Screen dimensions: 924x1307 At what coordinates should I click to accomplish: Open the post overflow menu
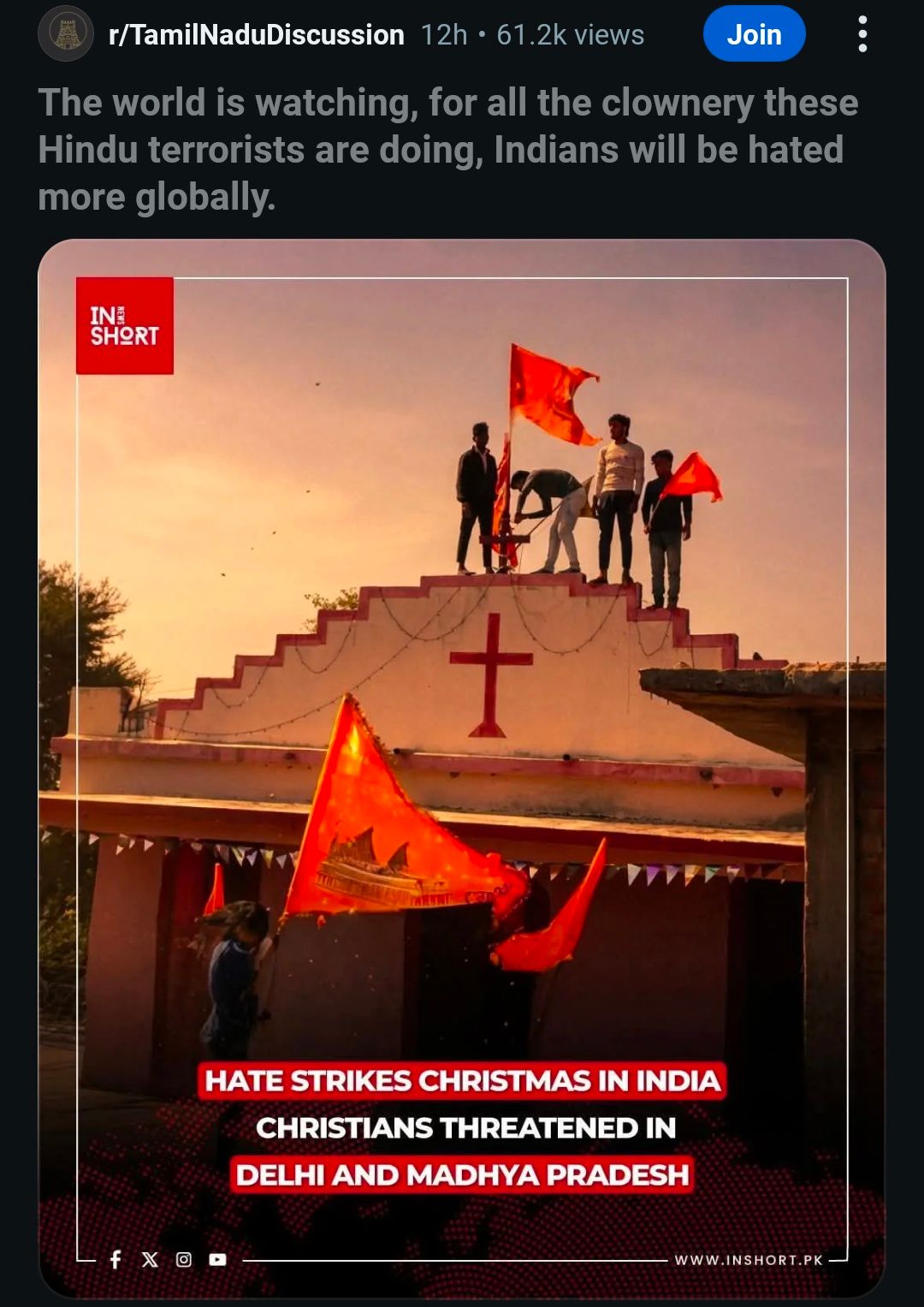pyautogui.click(x=862, y=34)
